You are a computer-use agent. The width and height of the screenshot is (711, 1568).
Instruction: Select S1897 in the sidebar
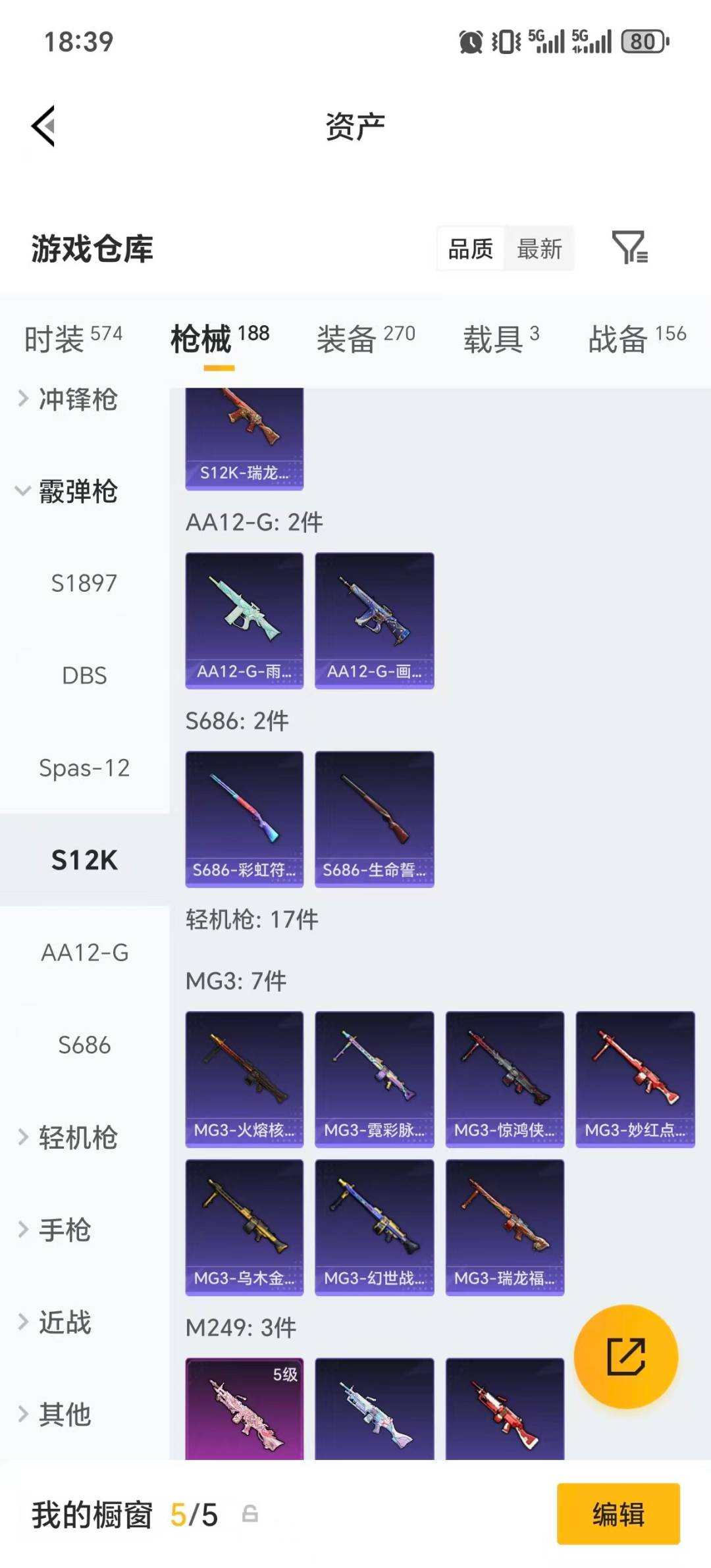tap(84, 583)
